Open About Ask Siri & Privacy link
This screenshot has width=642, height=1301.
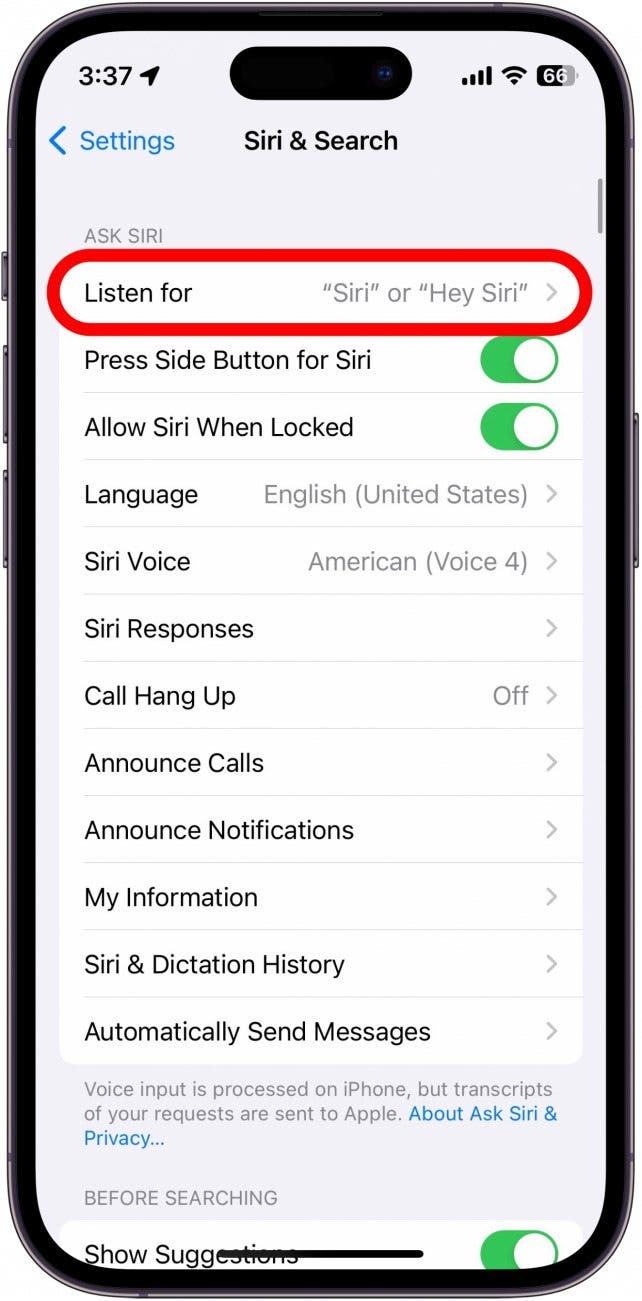482,1114
